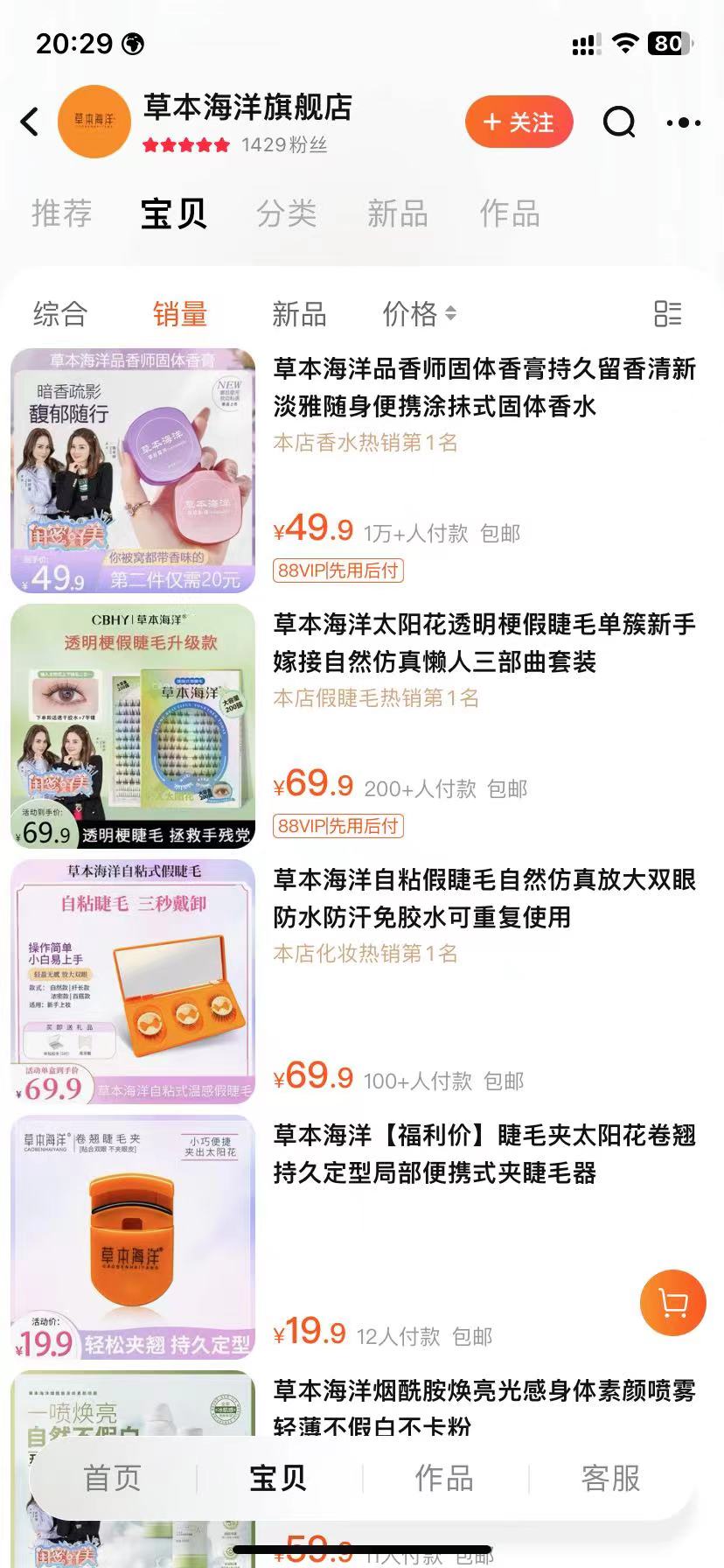Switch to the 推荐 top tab
The image size is (724, 1568).
click(61, 213)
